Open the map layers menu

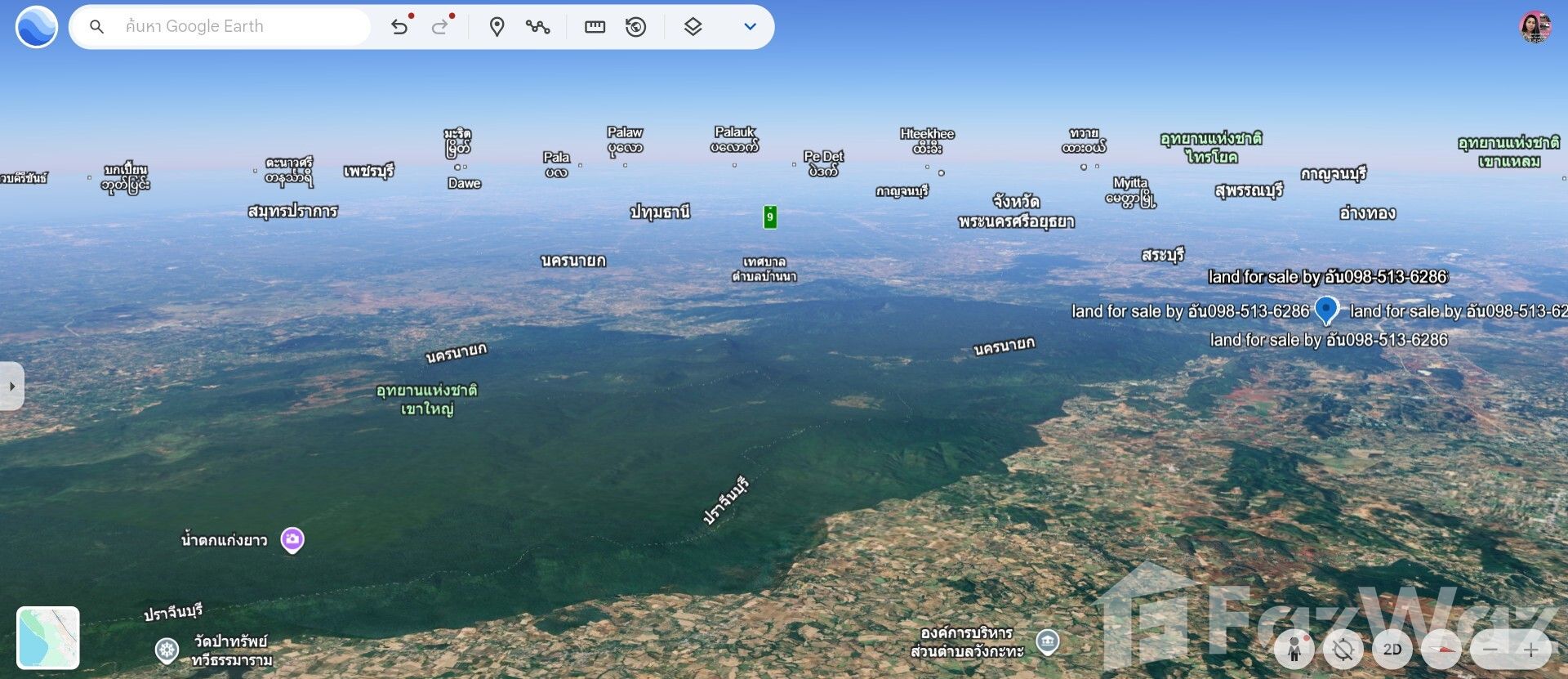(693, 27)
